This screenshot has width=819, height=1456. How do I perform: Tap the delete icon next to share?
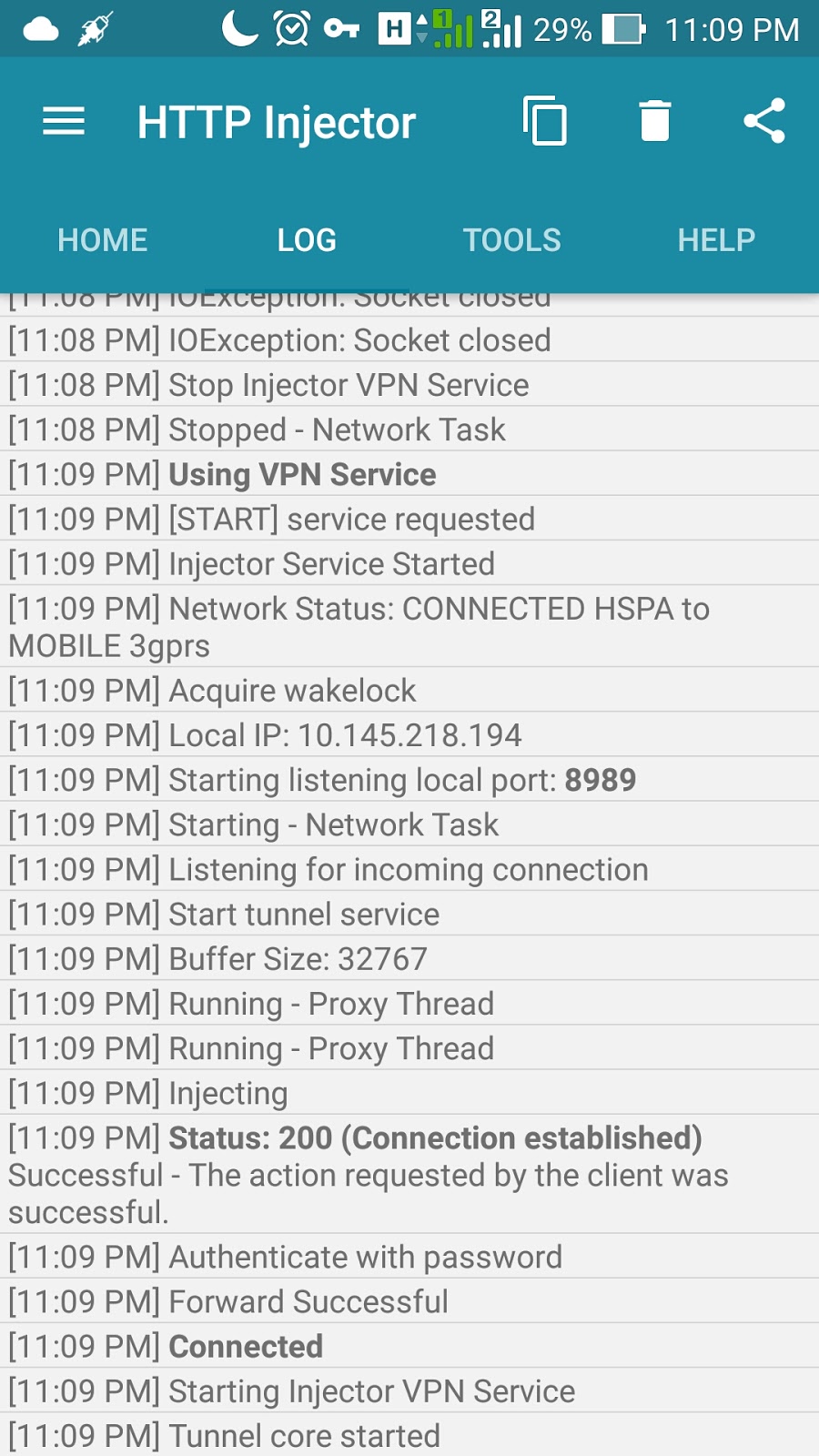654,121
